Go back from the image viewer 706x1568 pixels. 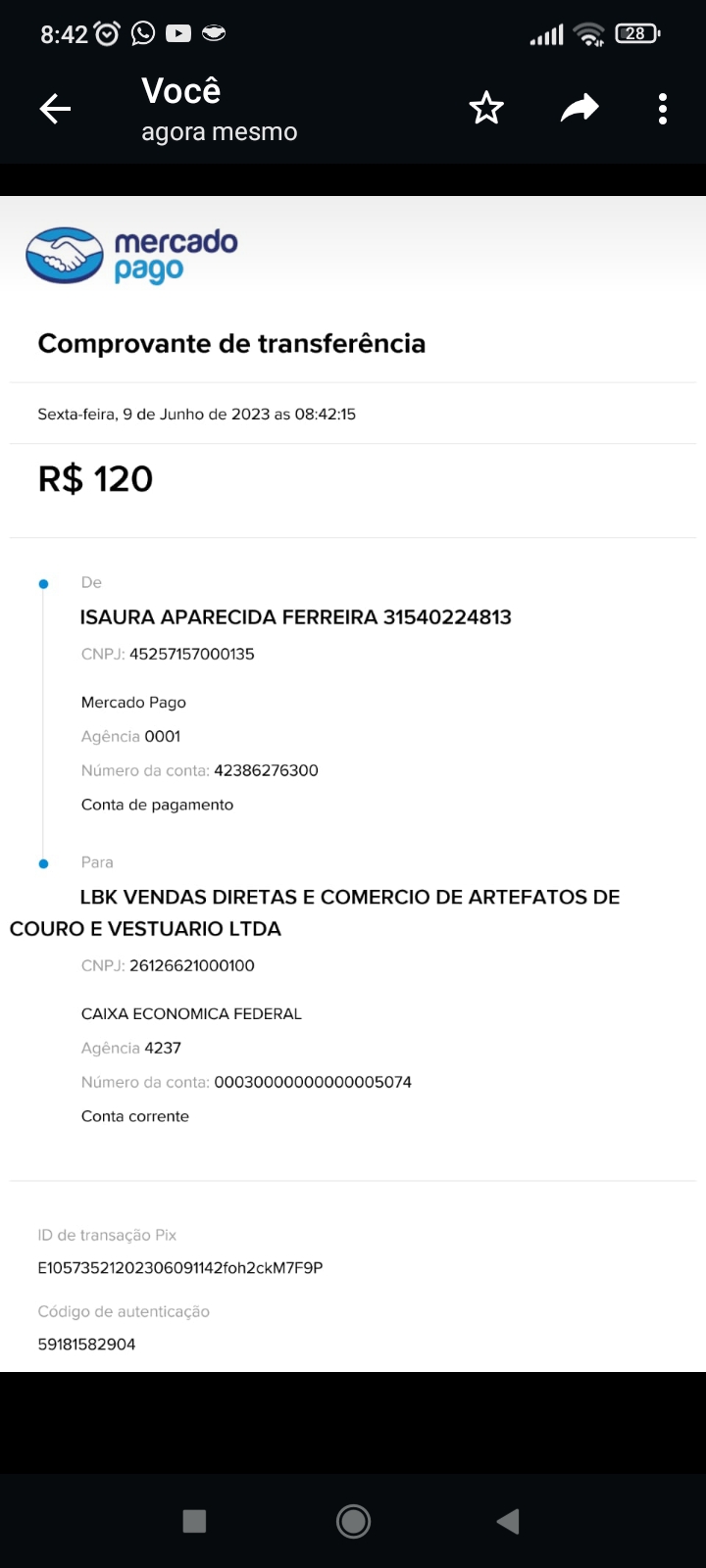point(55,109)
